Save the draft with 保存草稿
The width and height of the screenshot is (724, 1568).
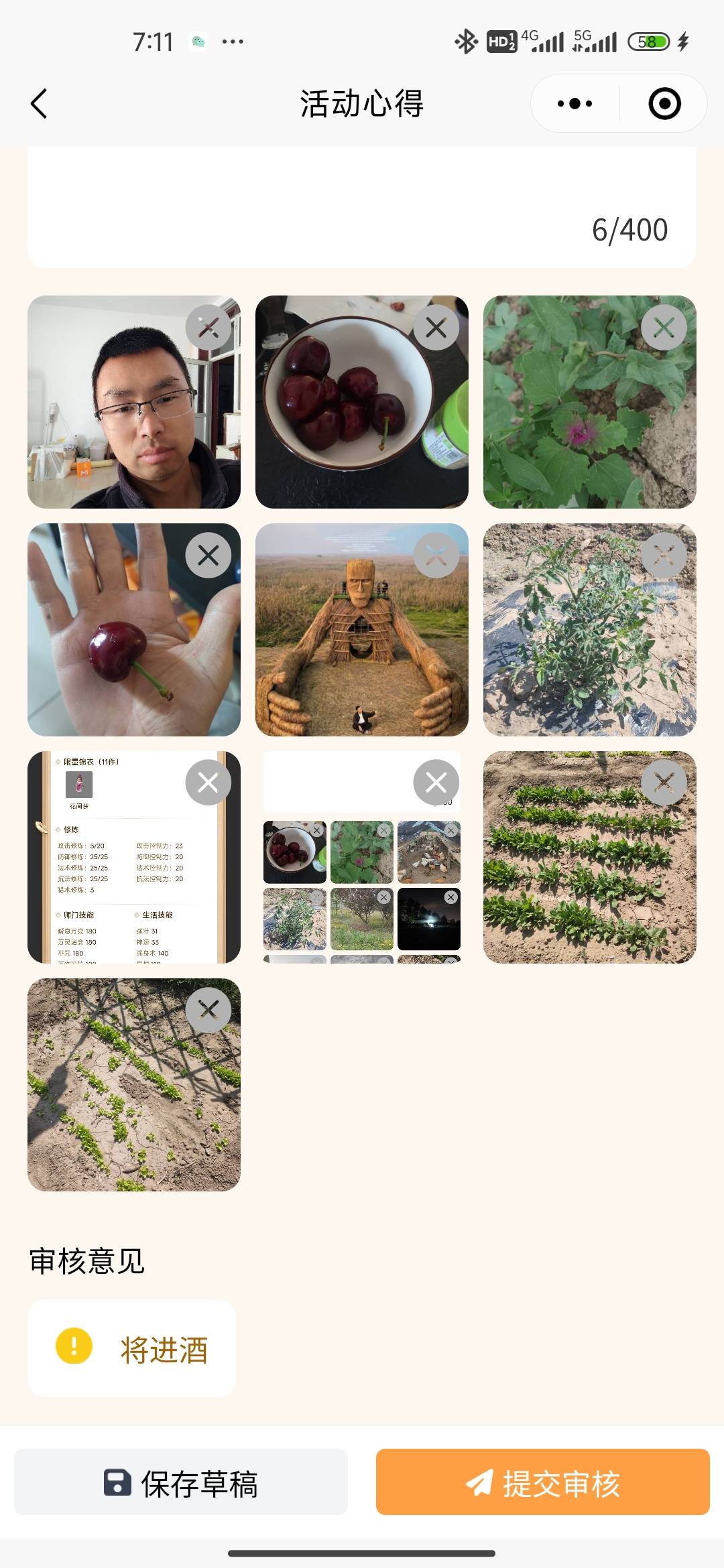pyautogui.click(x=181, y=1482)
